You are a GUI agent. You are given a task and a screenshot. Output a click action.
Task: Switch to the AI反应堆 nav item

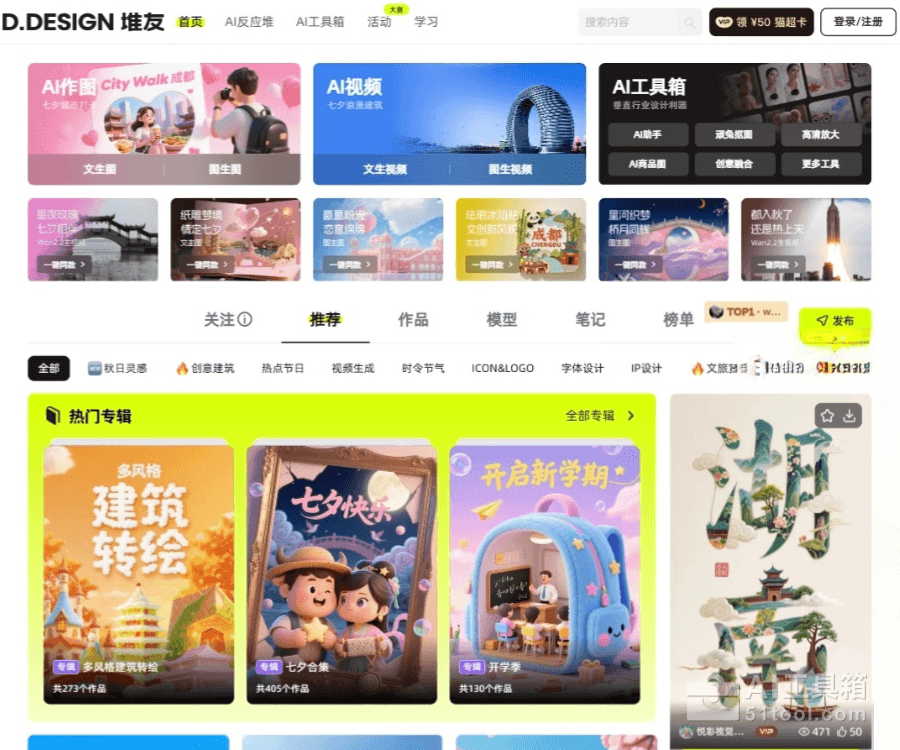[x=248, y=21]
